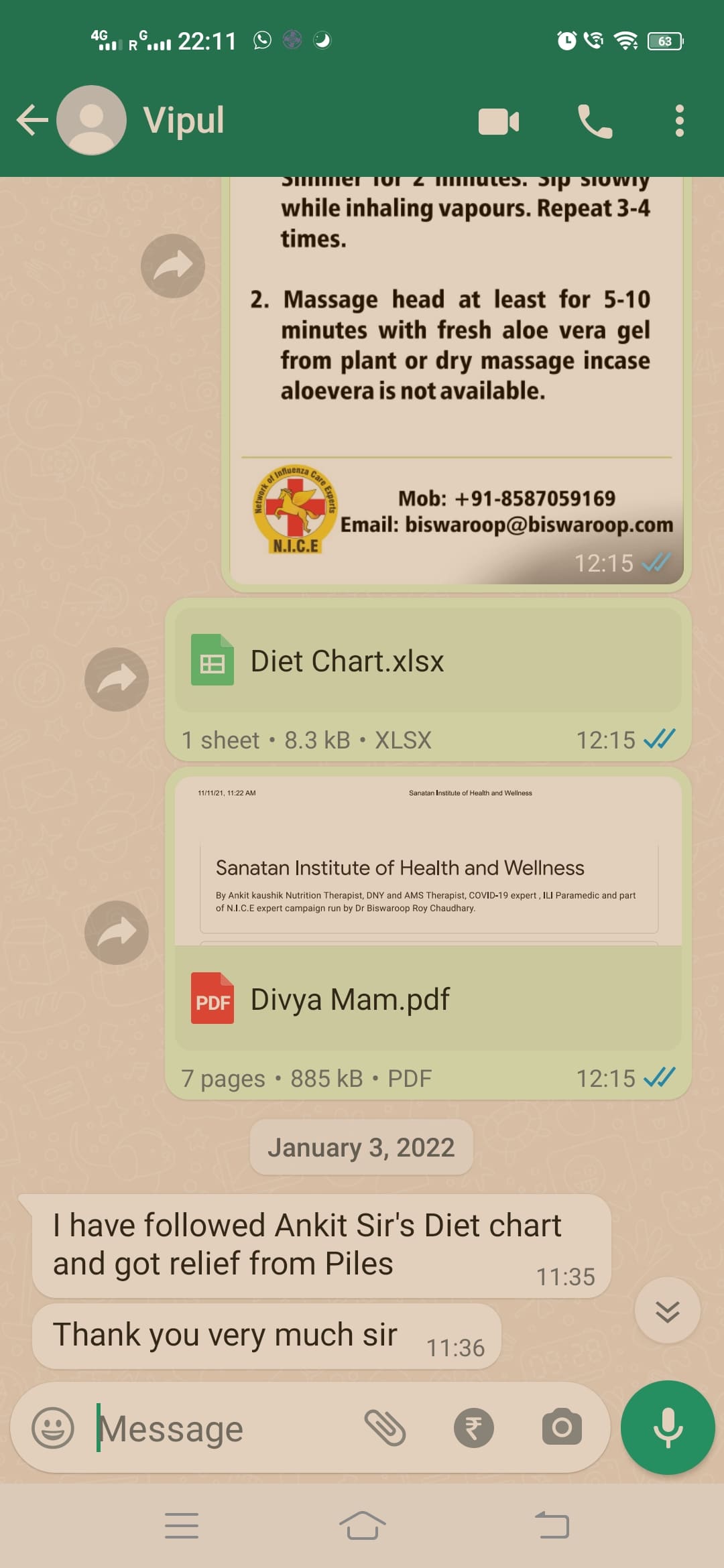Forward the N.I.C.E instructions image
This screenshot has height=1568, width=724.
tap(173, 266)
